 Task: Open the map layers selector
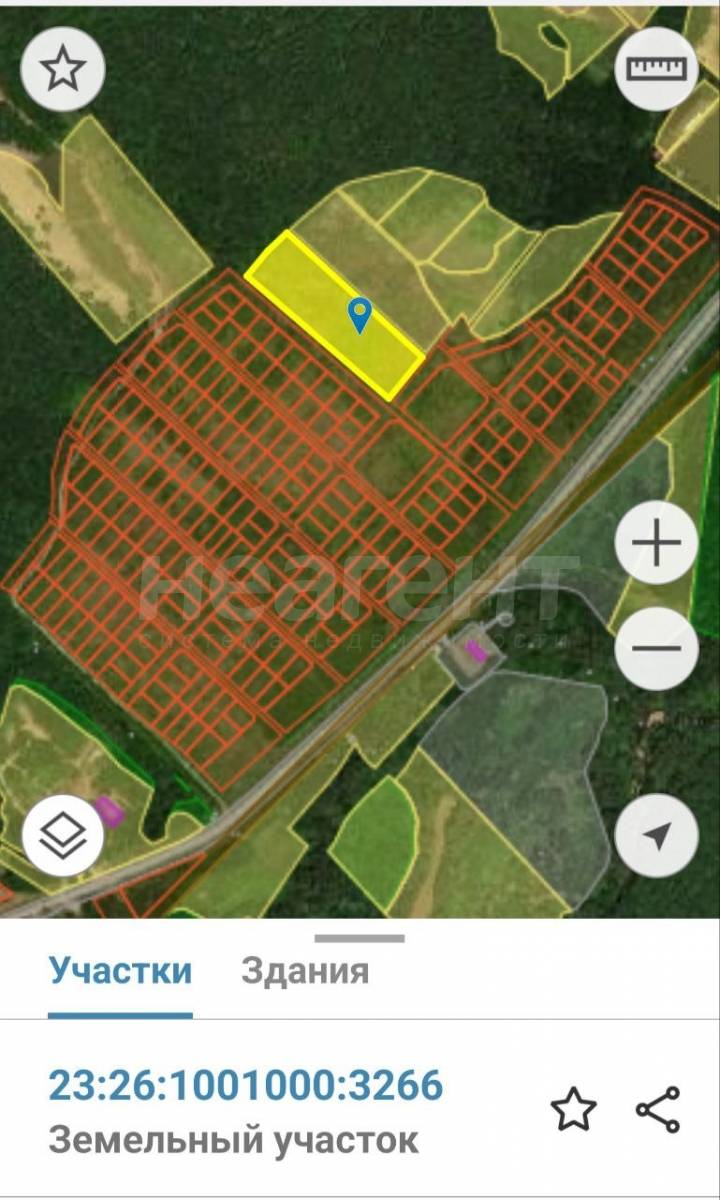click(63, 835)
